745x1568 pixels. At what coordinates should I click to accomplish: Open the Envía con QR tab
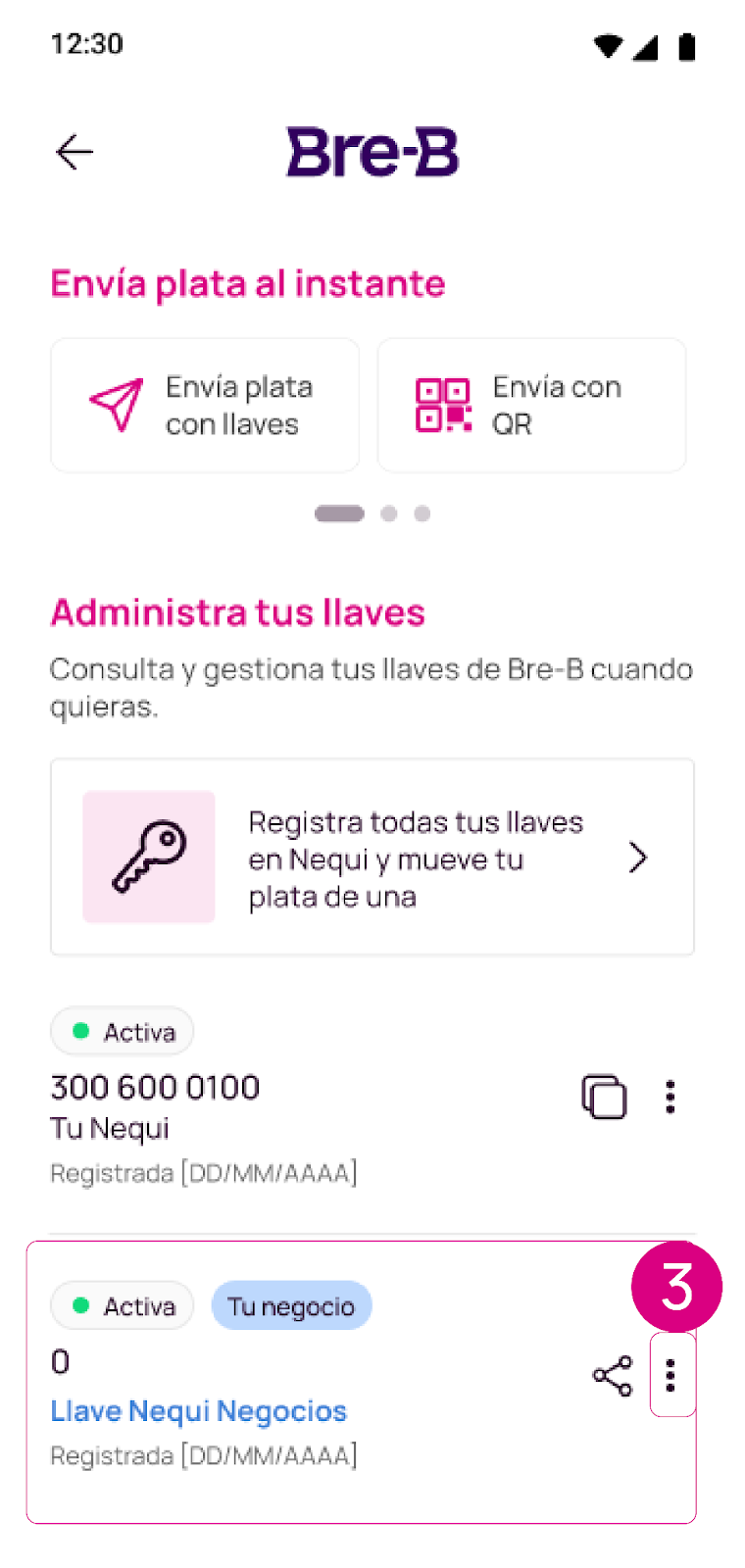(530, 405)
